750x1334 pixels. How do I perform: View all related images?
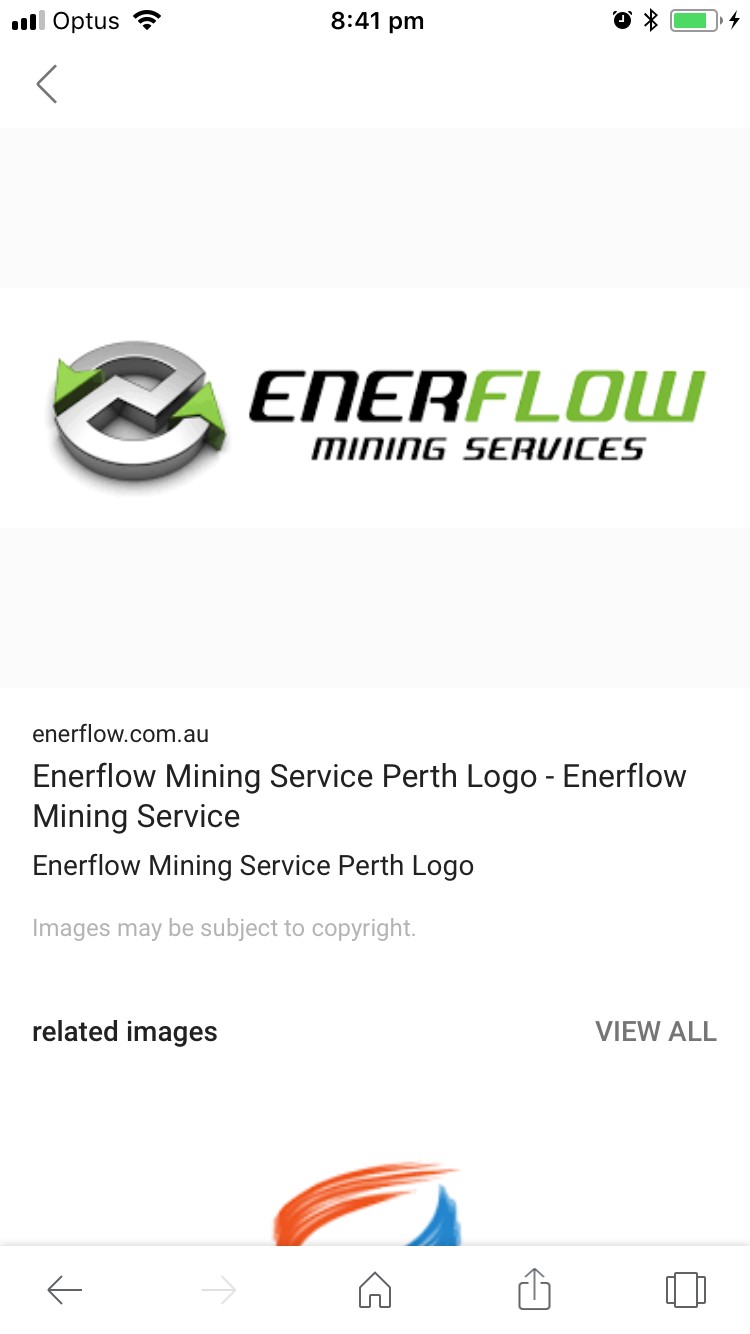click(655, 1031)
